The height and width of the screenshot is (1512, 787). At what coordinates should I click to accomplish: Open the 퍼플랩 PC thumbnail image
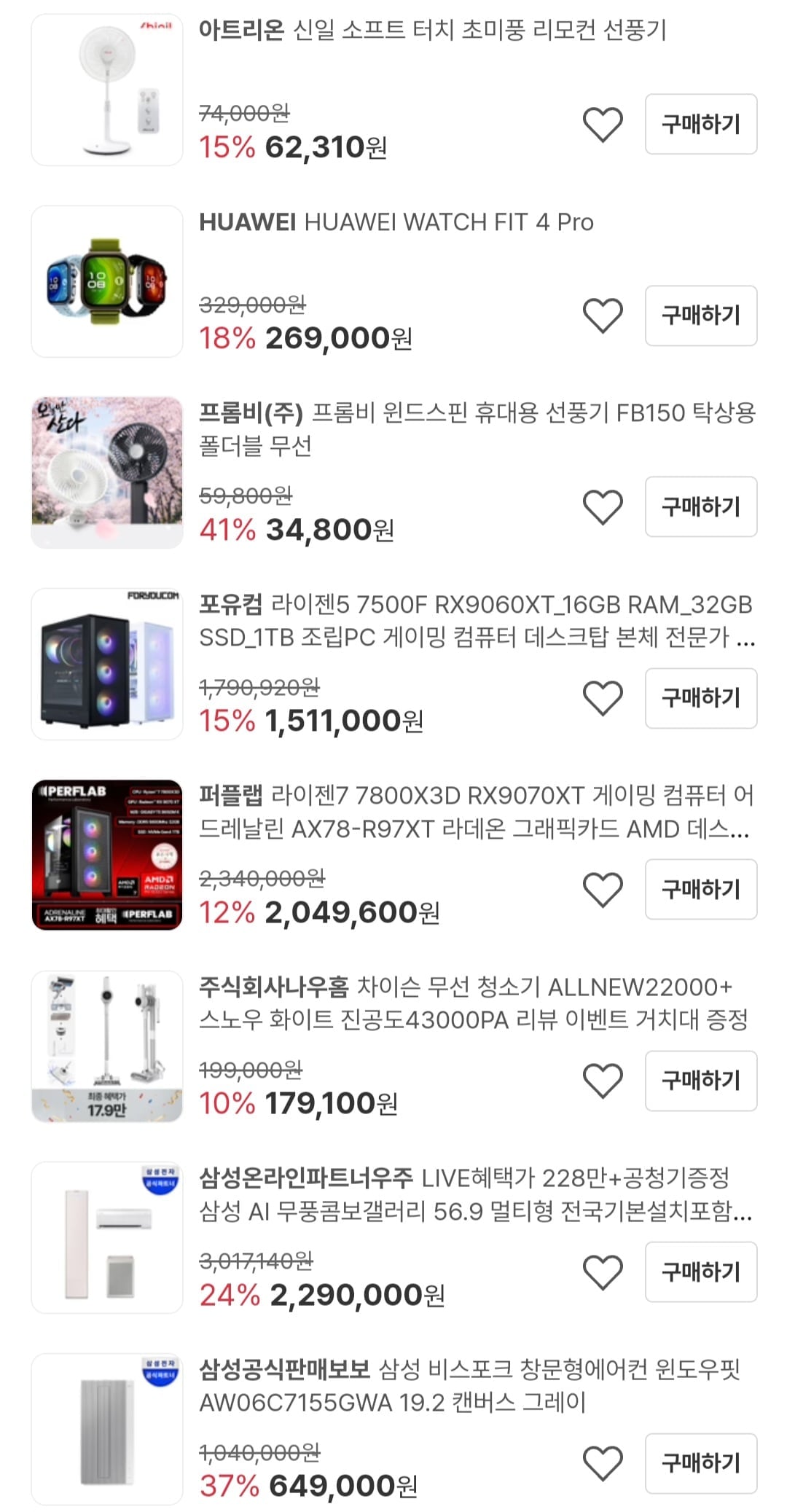pyautogui.click(x=106, y=853)
